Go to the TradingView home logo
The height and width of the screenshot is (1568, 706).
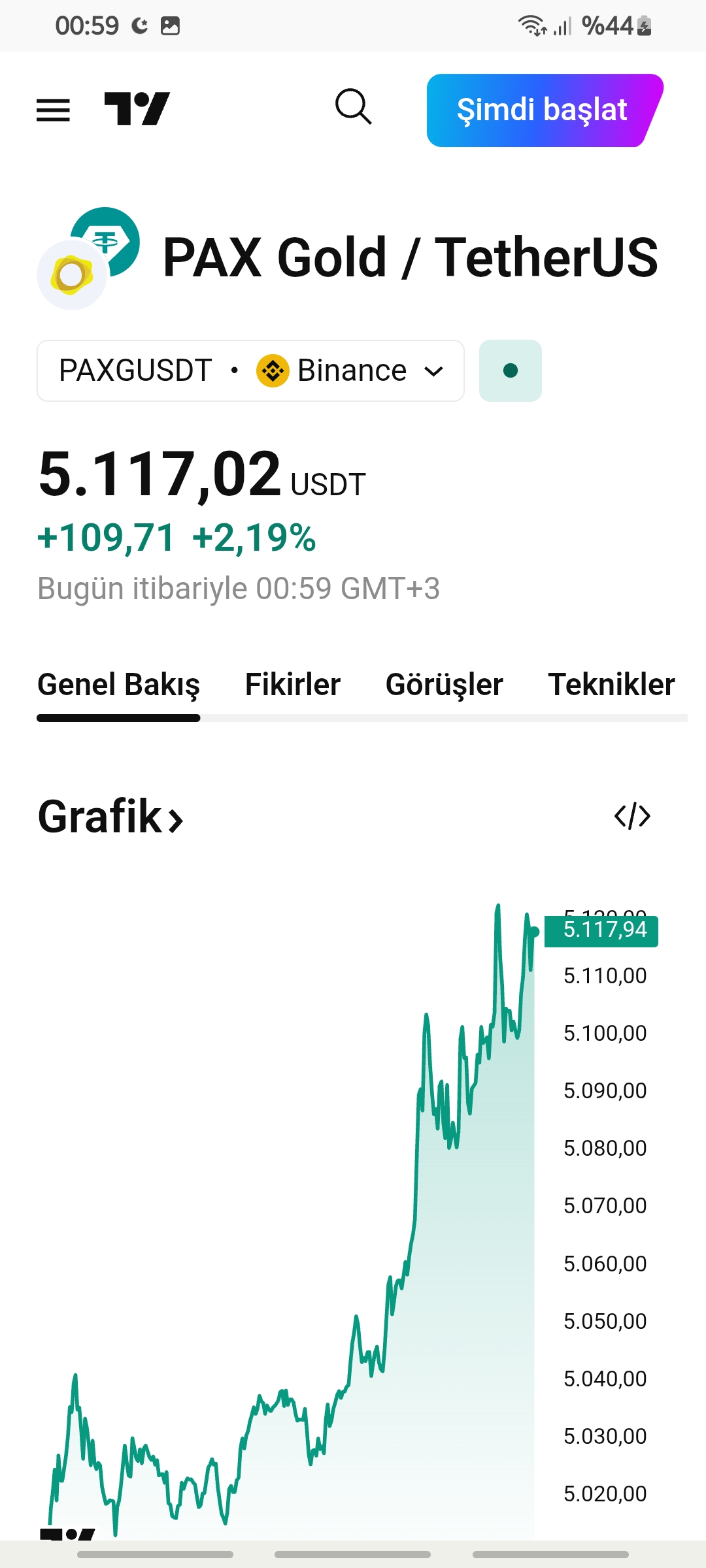137,108
